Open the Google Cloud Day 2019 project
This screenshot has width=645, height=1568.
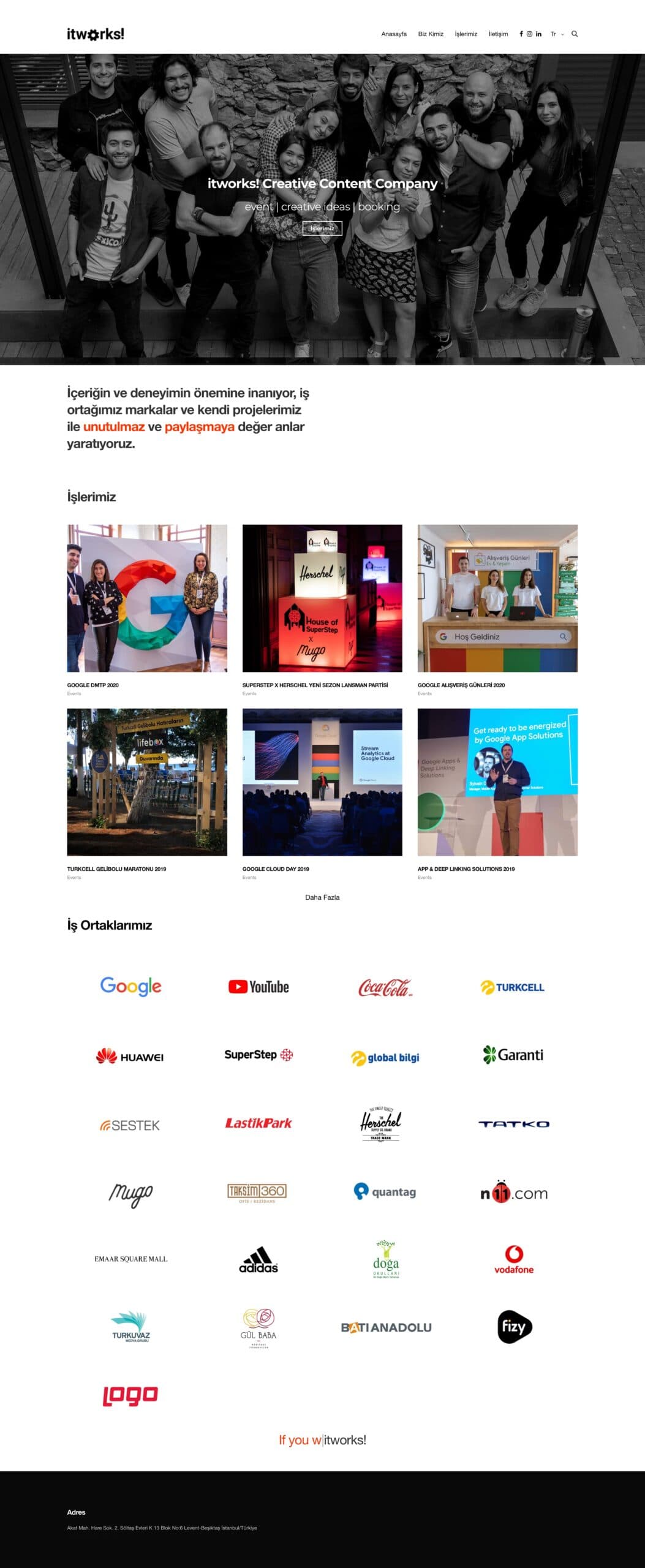[322, 782]
